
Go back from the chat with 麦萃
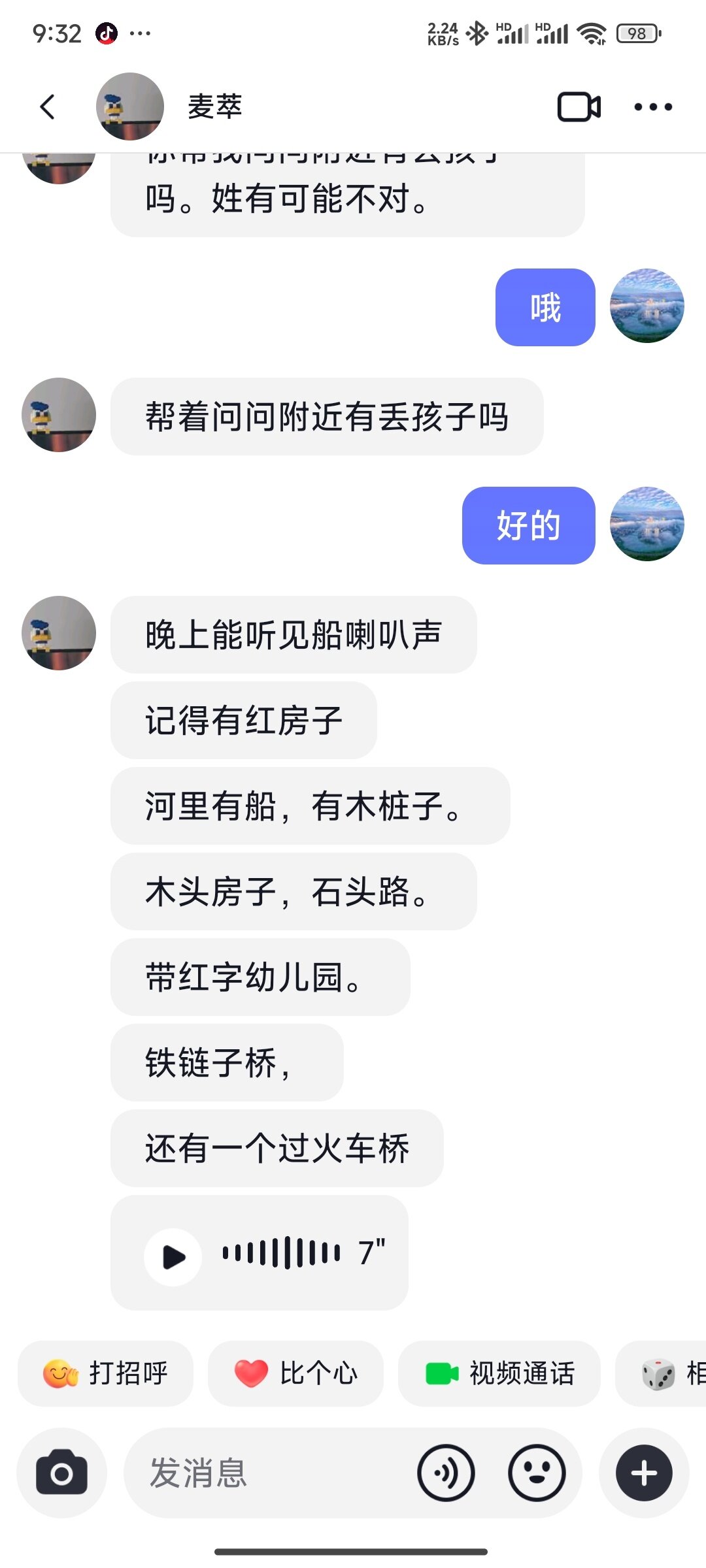[47, 107]
